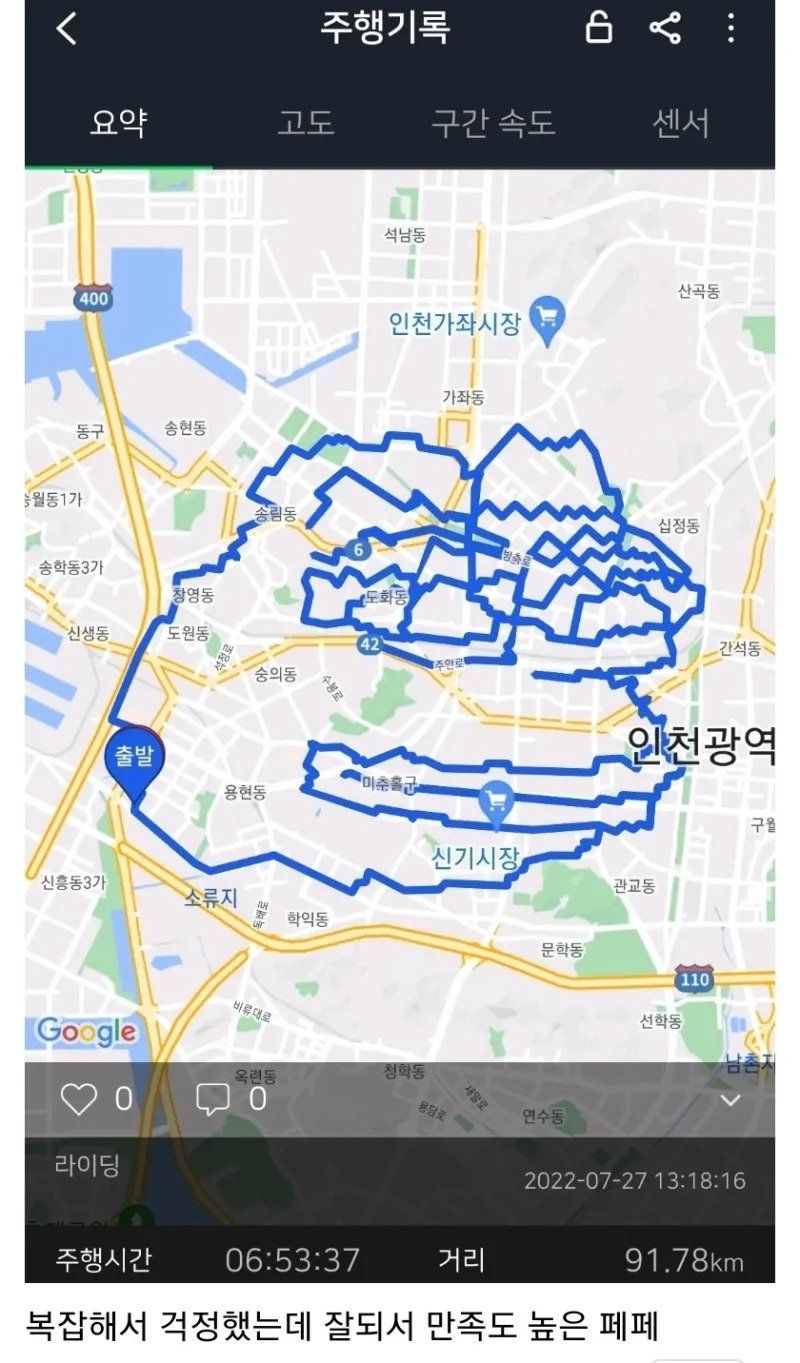Image resolution: width=800 pixels, height=1363 pixels.
Task: Tap the unlock privacy icon
Action: coord(598,28)
